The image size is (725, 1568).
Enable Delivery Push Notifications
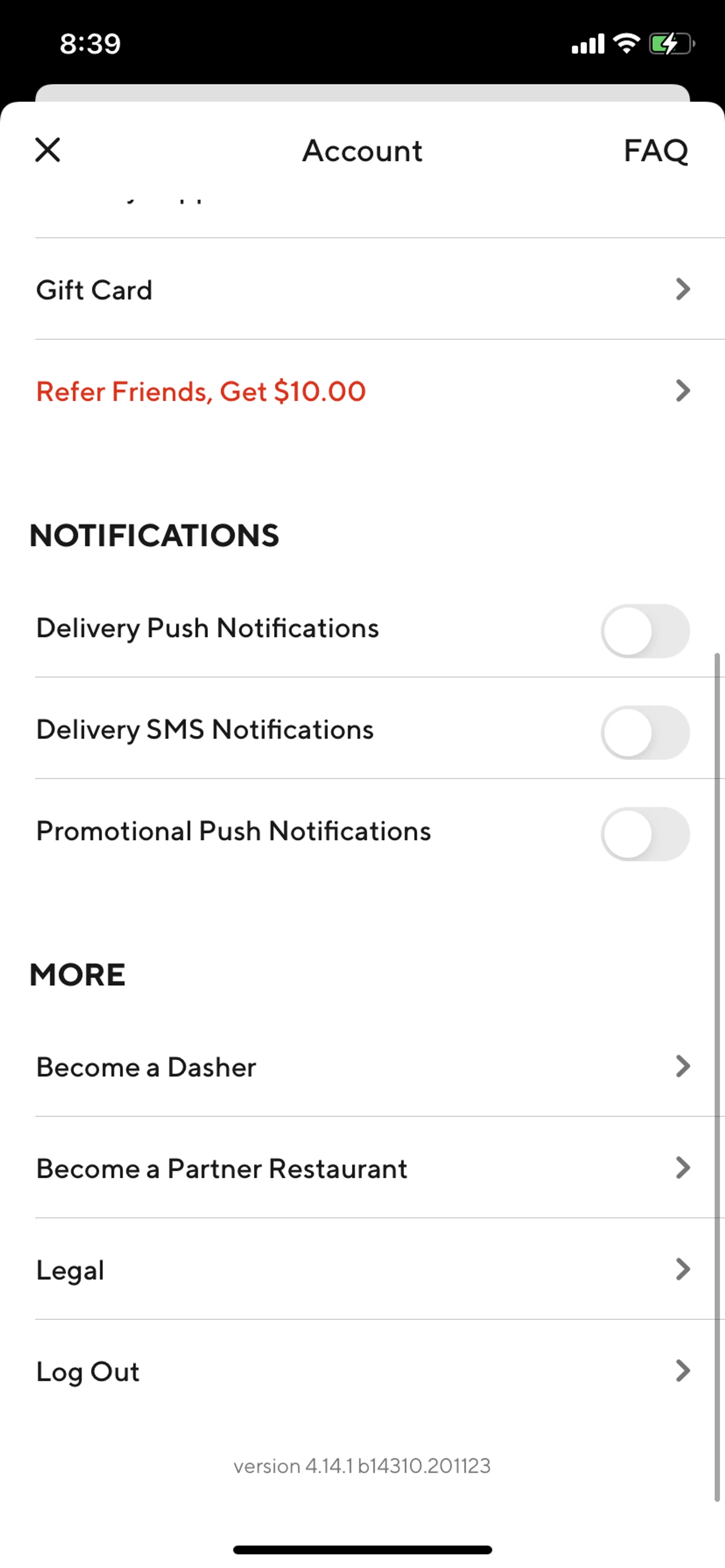[x=645, y=631]
